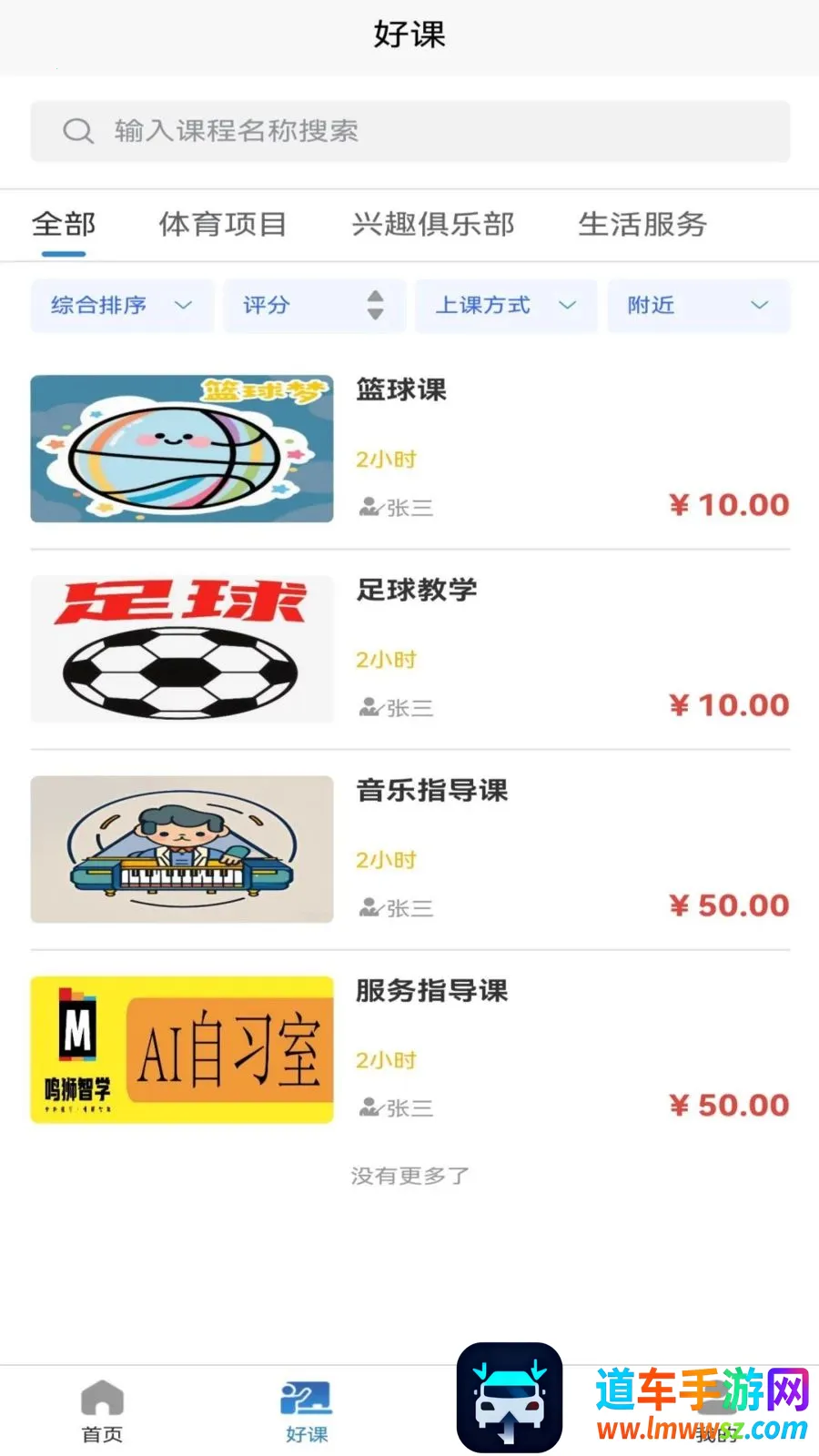Open the 篮球课 course

pos(409,450)
